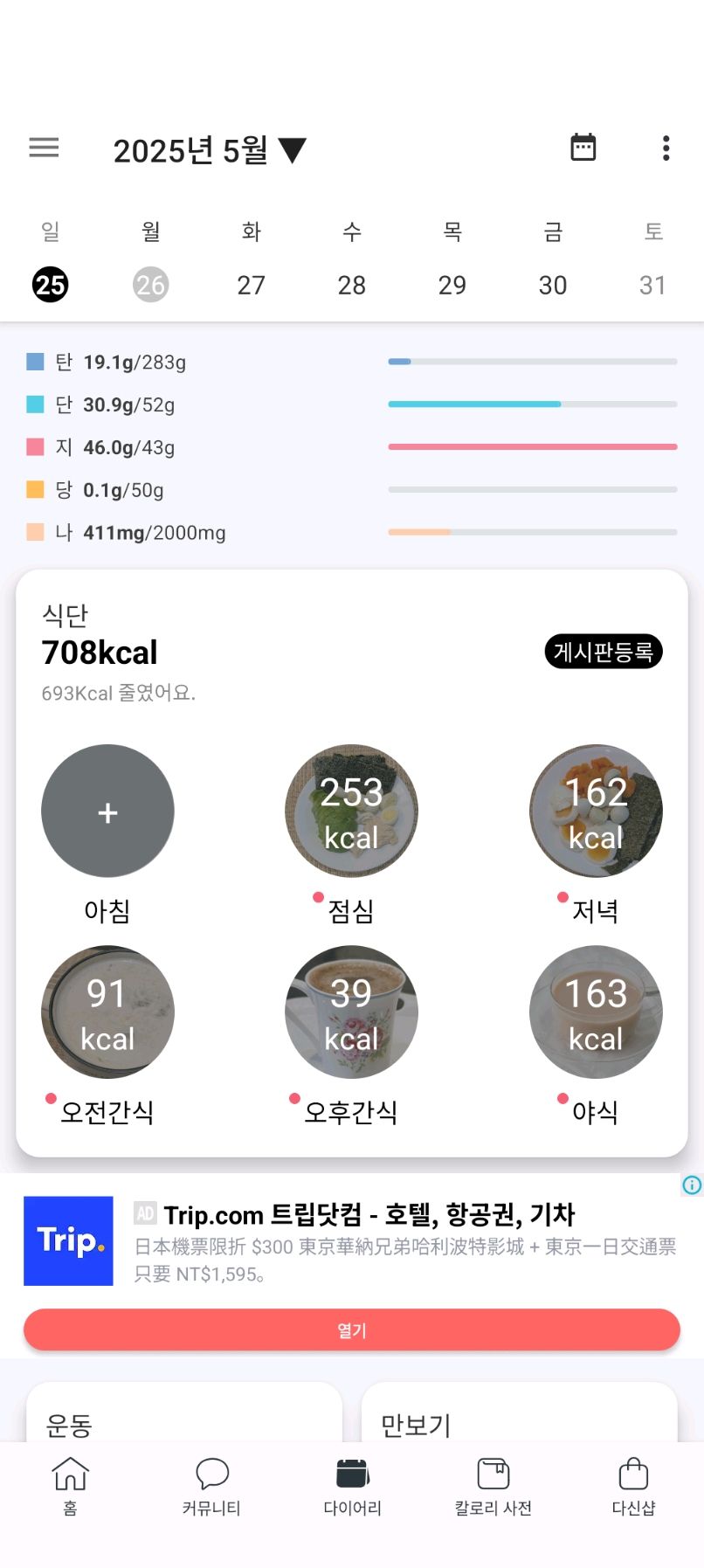Tap the 게시판등록 button

coord(604,652)
